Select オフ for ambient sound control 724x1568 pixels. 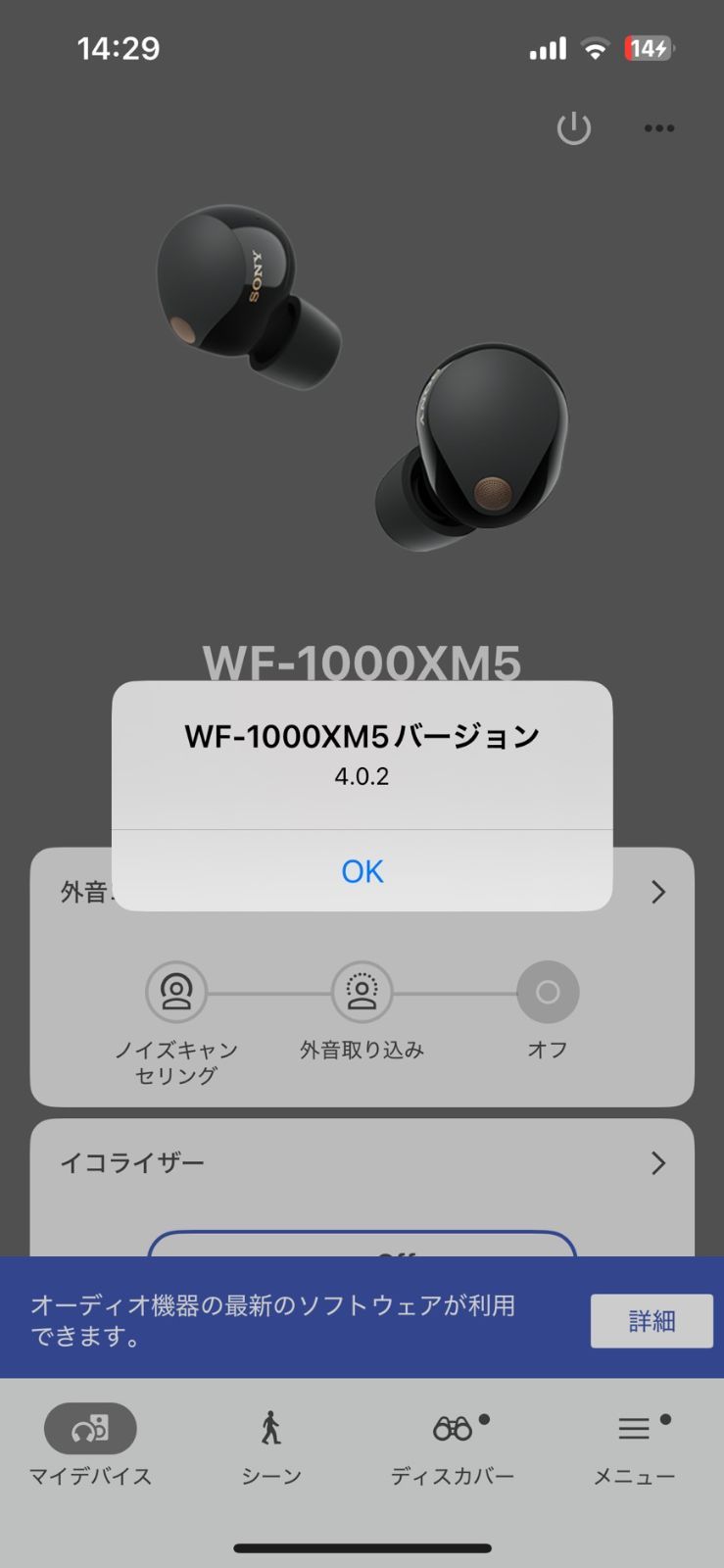tap(548, 993)
